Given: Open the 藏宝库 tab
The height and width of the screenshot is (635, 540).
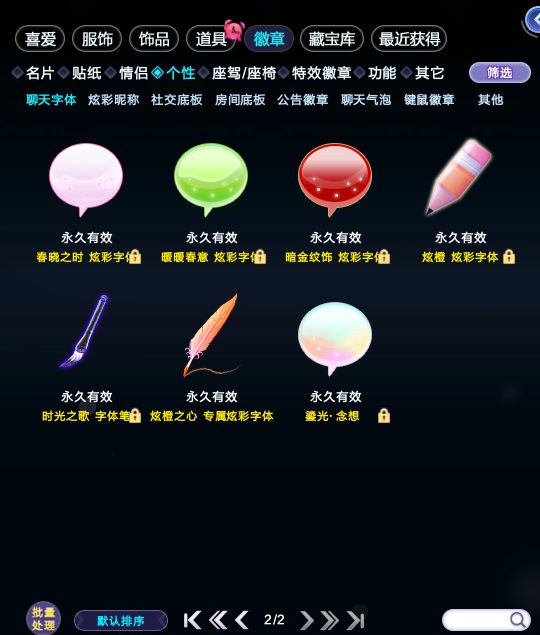Looking at the screenshot, I should (x=332, y=39).
